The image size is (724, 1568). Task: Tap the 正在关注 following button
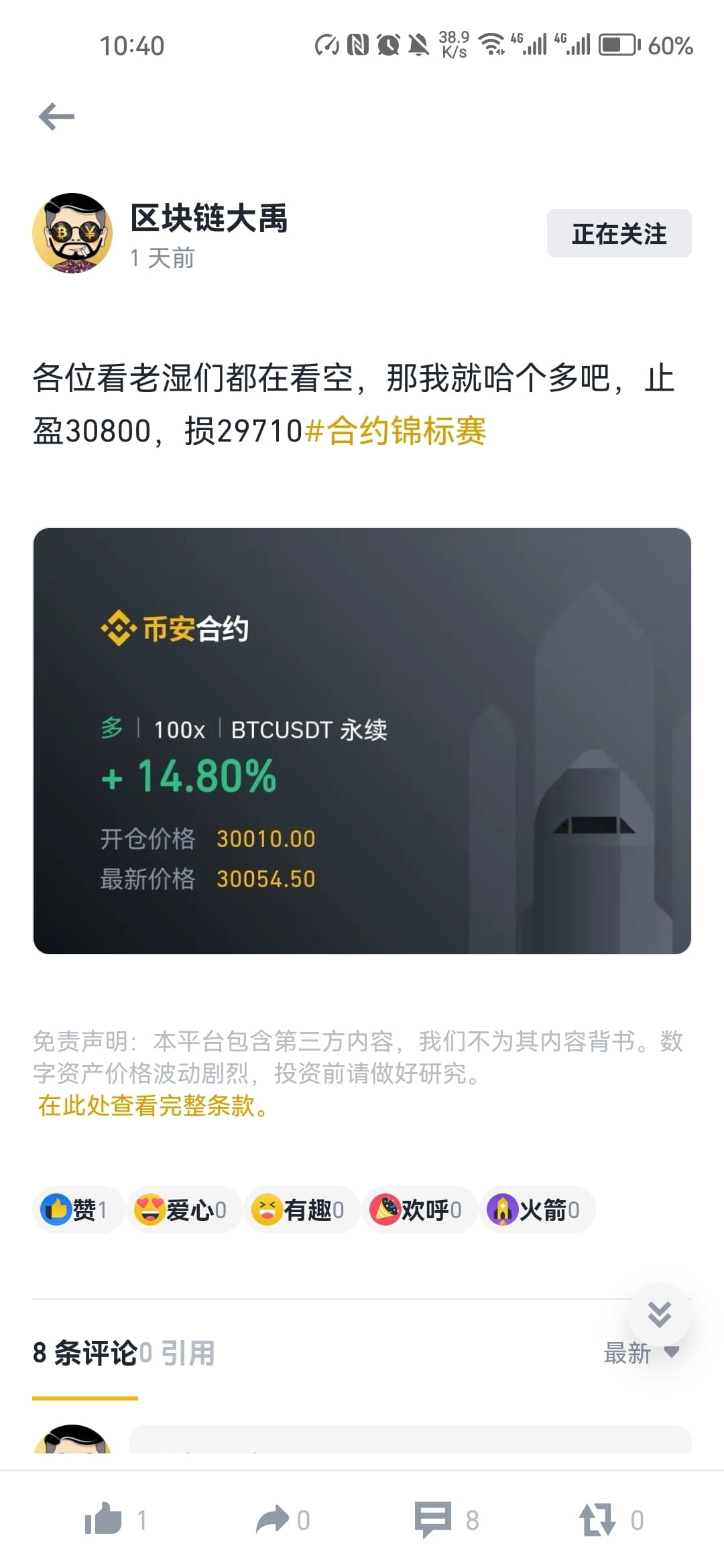pyautogui.click(x=619, y=233)
